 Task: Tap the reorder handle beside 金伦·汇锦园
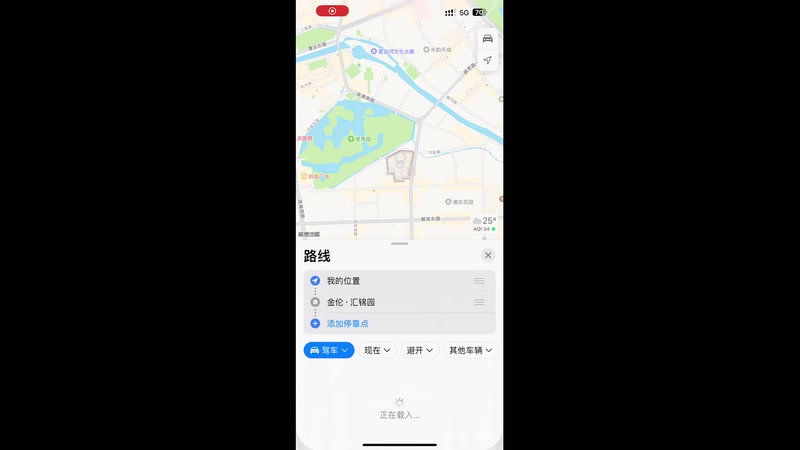[479, 302]
